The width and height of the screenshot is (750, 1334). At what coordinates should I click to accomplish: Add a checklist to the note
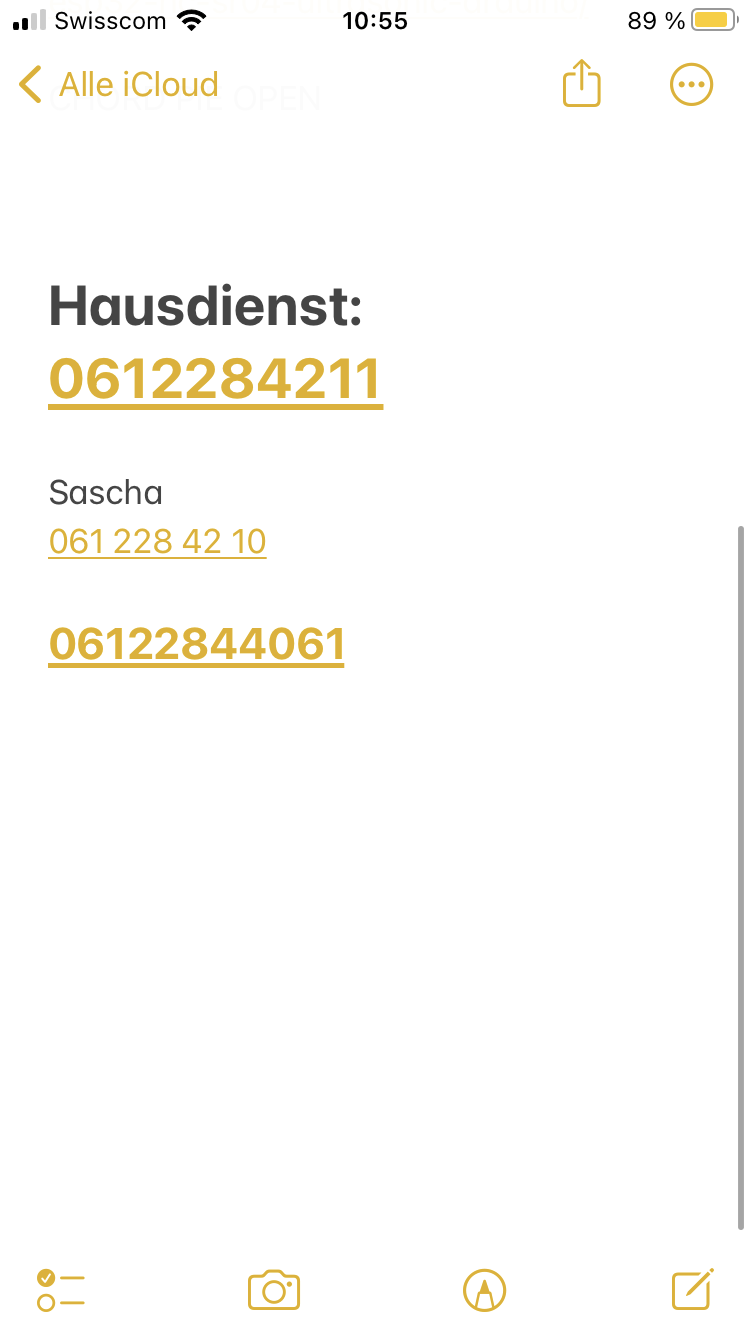(60, 1290)
